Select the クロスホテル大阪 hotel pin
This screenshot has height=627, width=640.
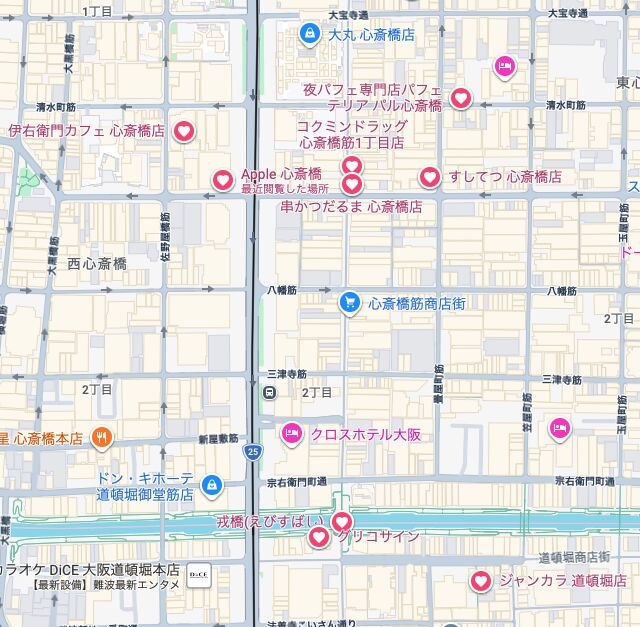291,433
